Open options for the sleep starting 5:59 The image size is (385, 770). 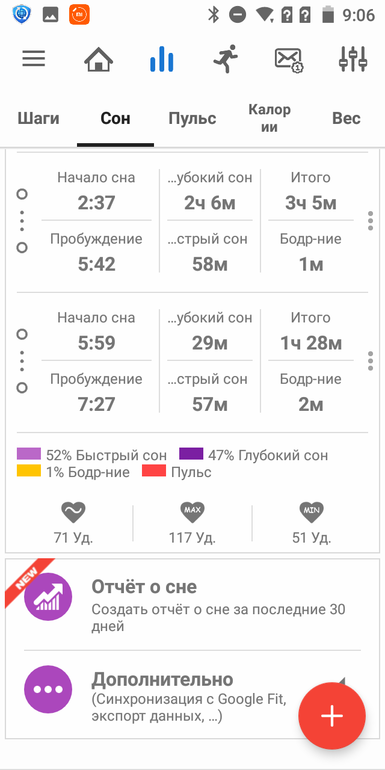pyautogui.click(x=370, y=361)
